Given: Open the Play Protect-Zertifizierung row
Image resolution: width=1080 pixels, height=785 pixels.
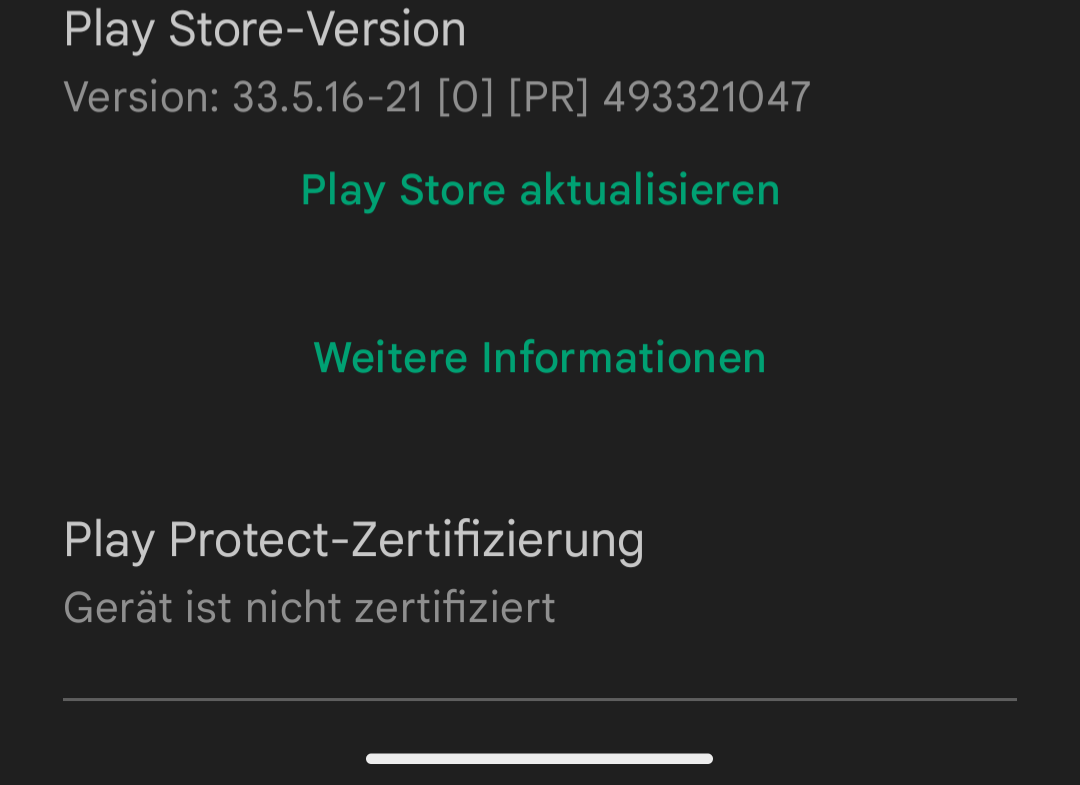Looking at the screenshot, I should (353, 572).
